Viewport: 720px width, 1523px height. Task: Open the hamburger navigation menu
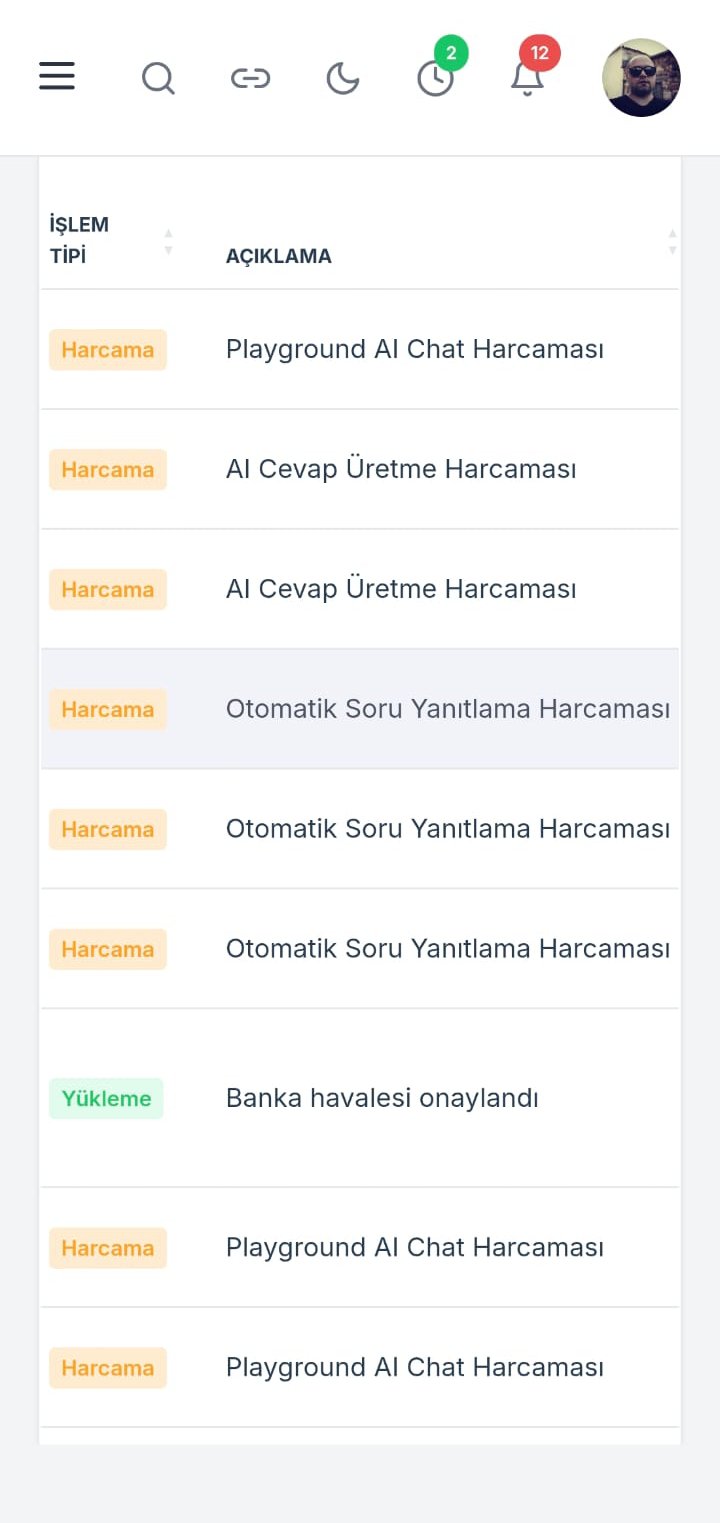57,77
